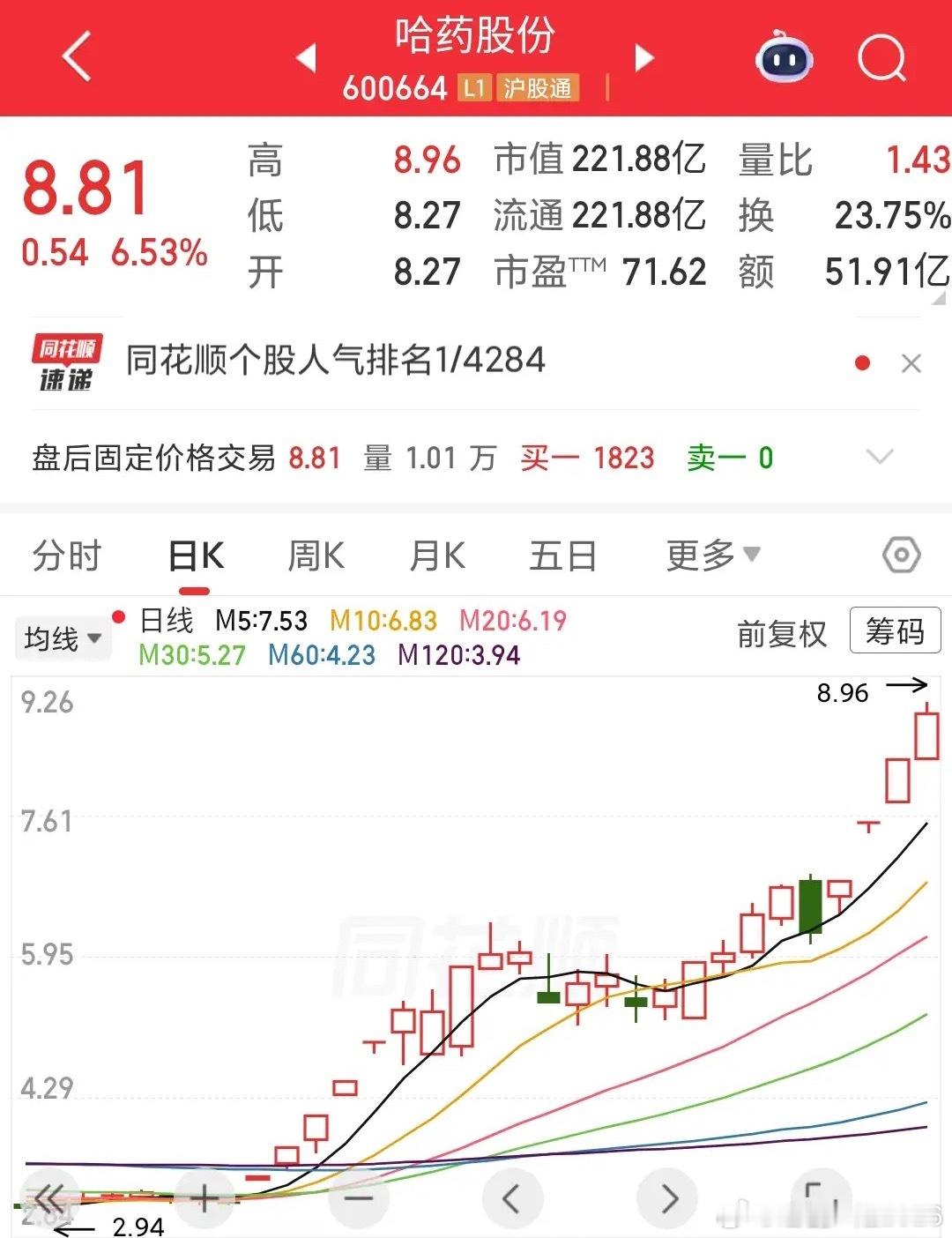Open 同花顺个股人气排名 news item
952x1238 pixels.
(336, 360)
